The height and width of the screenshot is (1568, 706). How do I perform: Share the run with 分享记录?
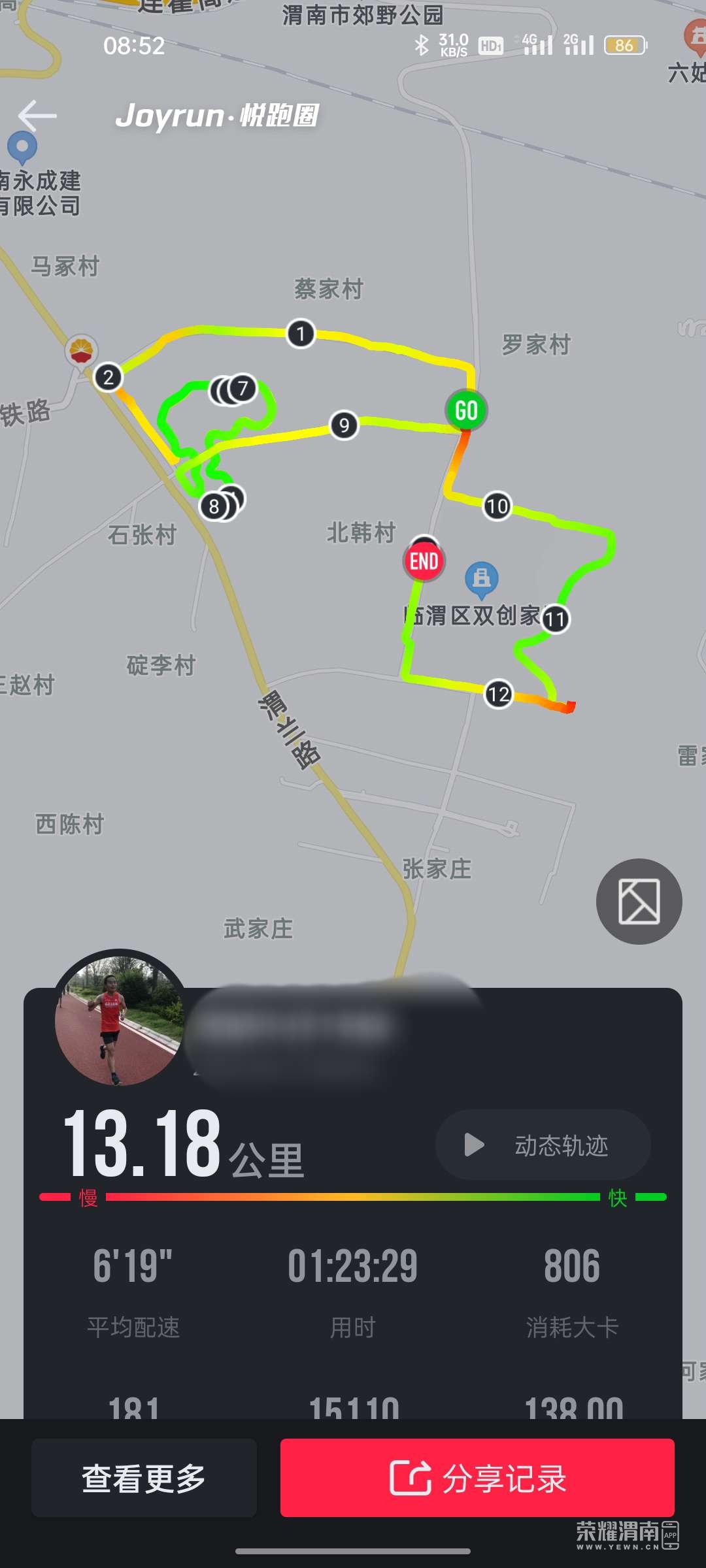[x=477, y=1478]
